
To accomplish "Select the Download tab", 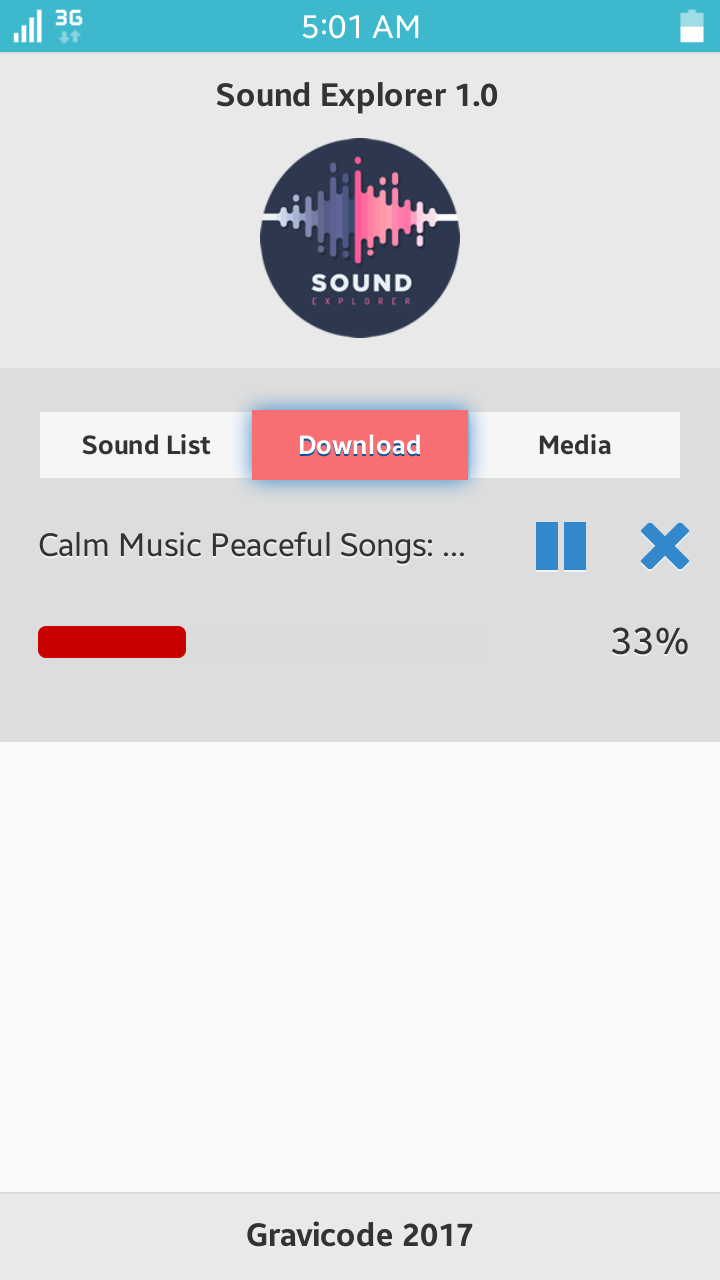I will tap(360, 445).
